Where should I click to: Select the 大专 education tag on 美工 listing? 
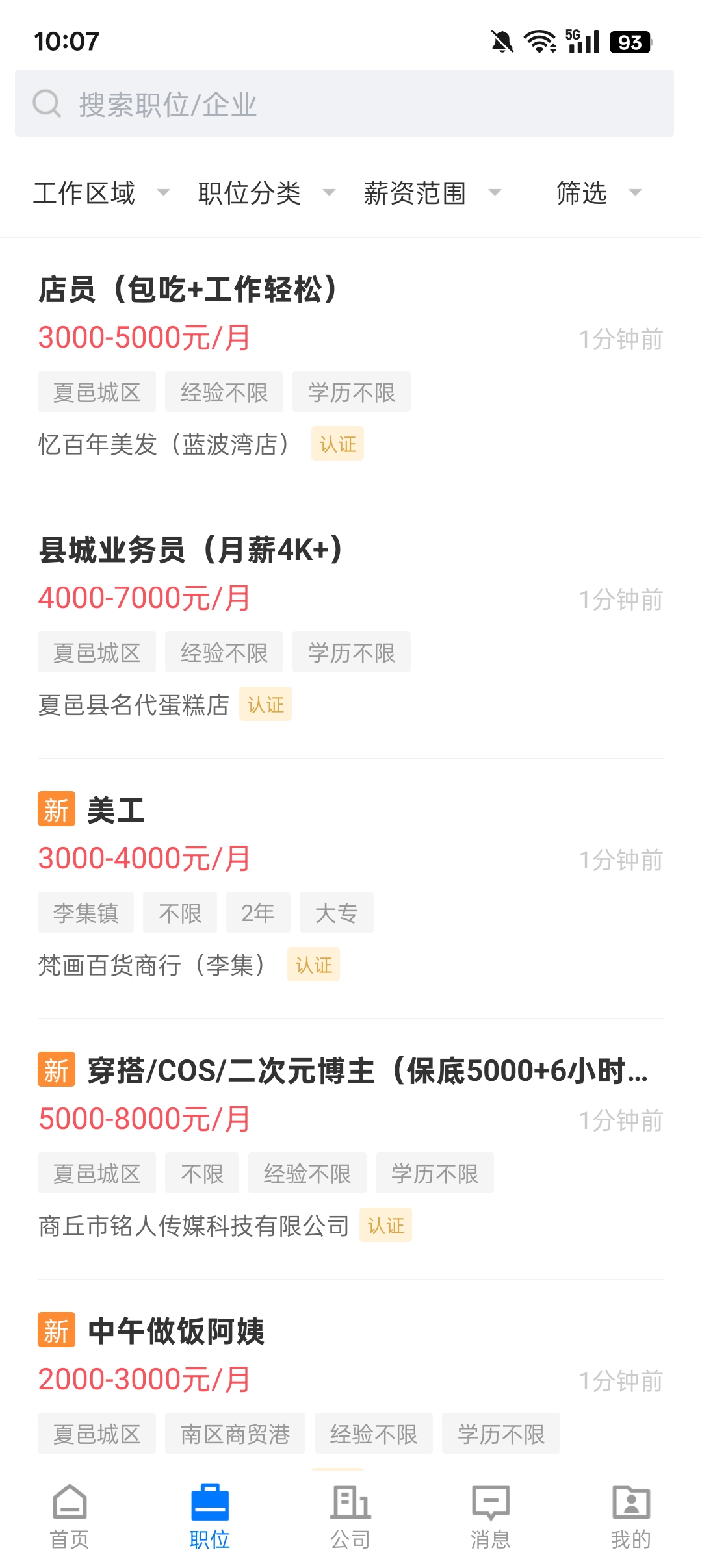pyautogui.click(x=336, y=913)
